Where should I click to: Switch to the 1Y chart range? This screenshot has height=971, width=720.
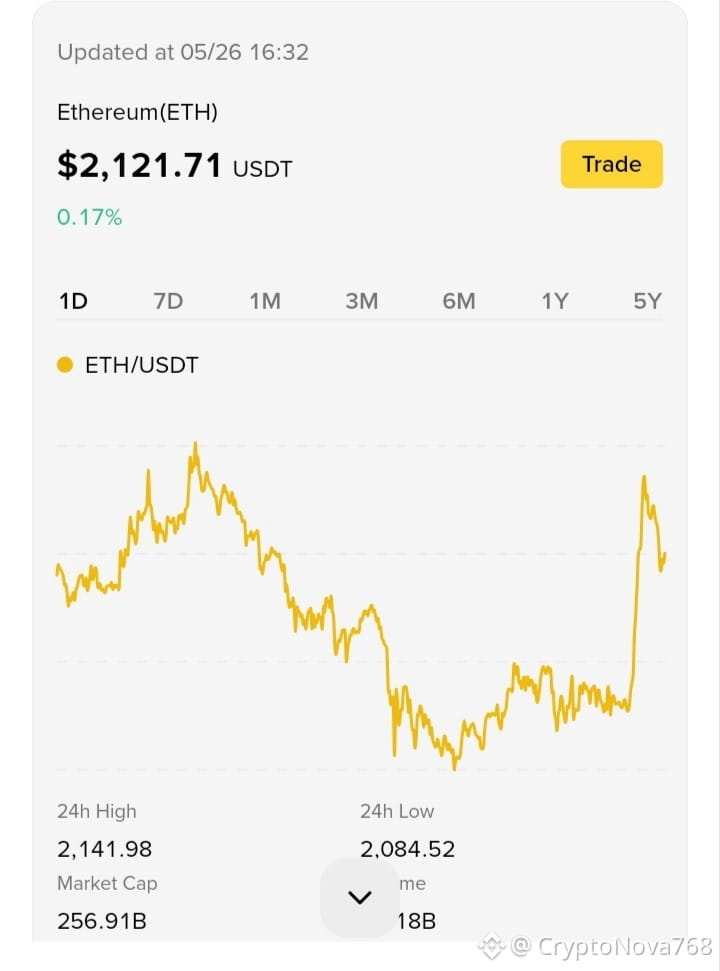pos(555,302)
